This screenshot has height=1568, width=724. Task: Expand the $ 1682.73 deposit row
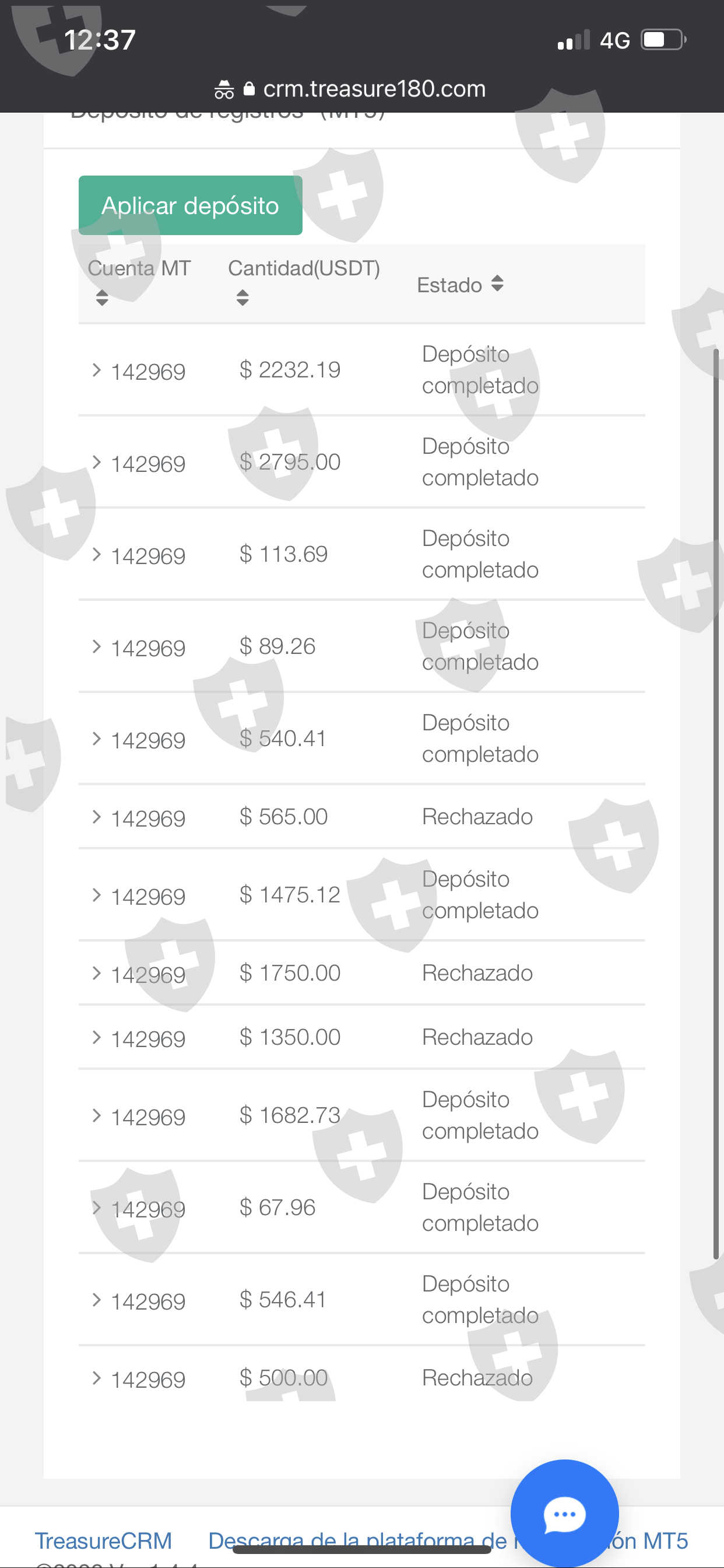pos(96,1116)
